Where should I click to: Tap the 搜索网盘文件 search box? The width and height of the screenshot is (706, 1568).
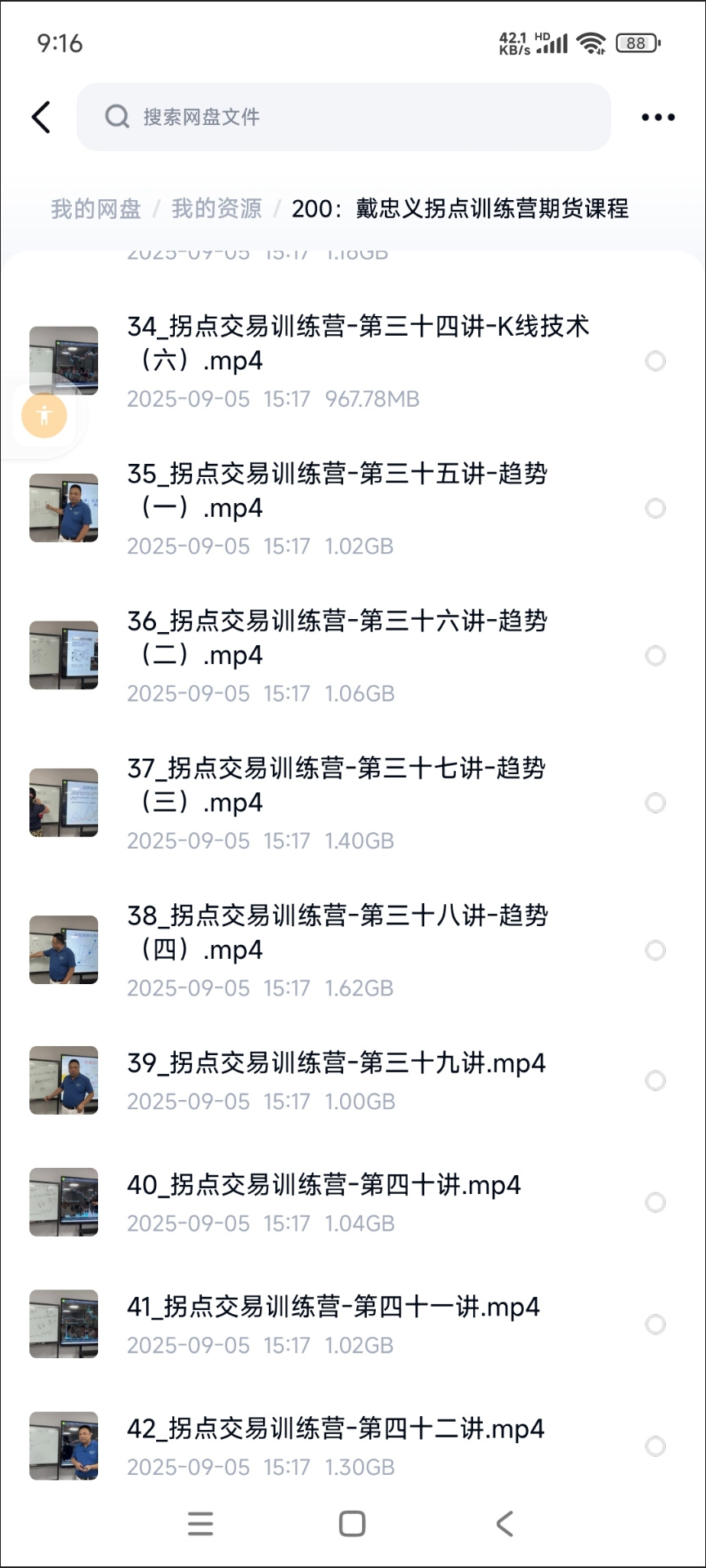(343, 117)
